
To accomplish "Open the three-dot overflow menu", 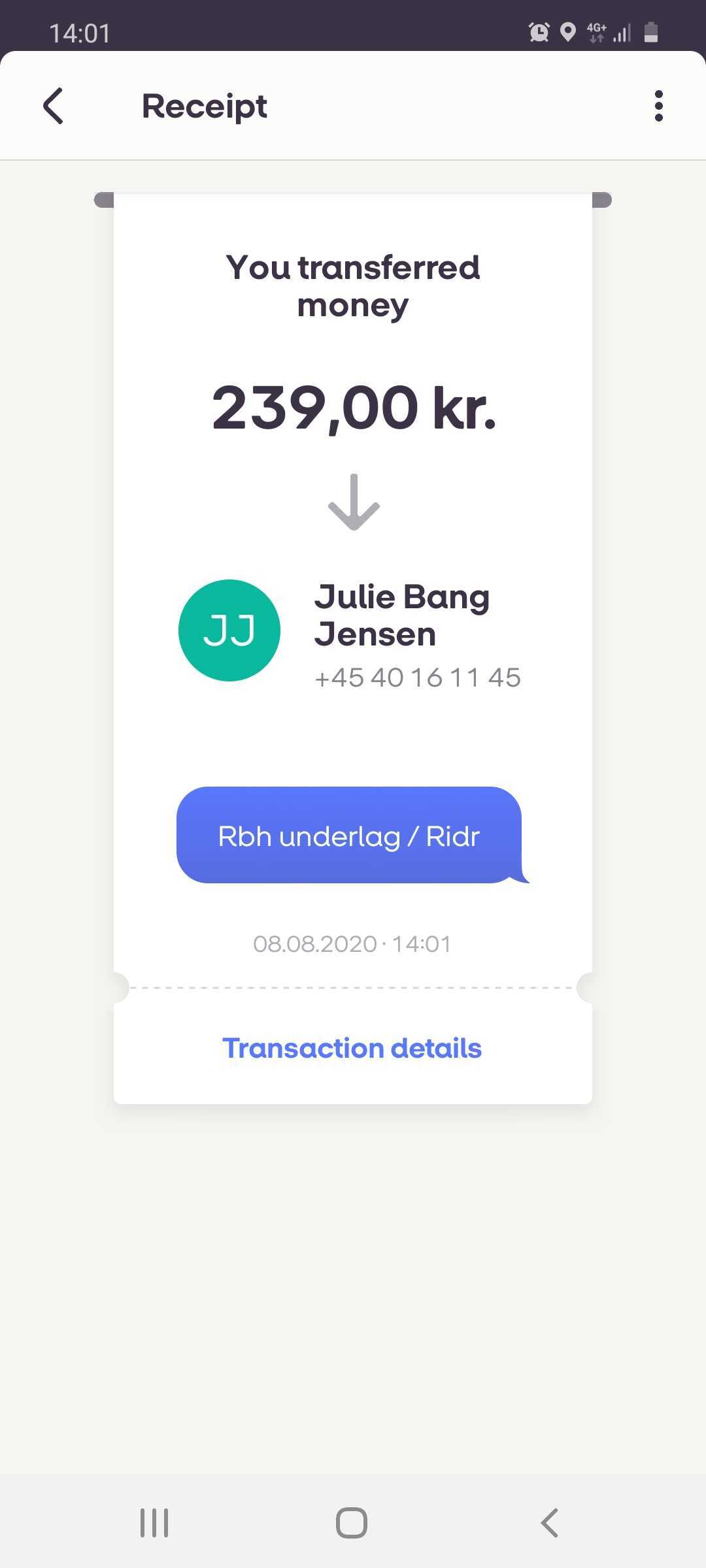I will (x=658, y=106).
